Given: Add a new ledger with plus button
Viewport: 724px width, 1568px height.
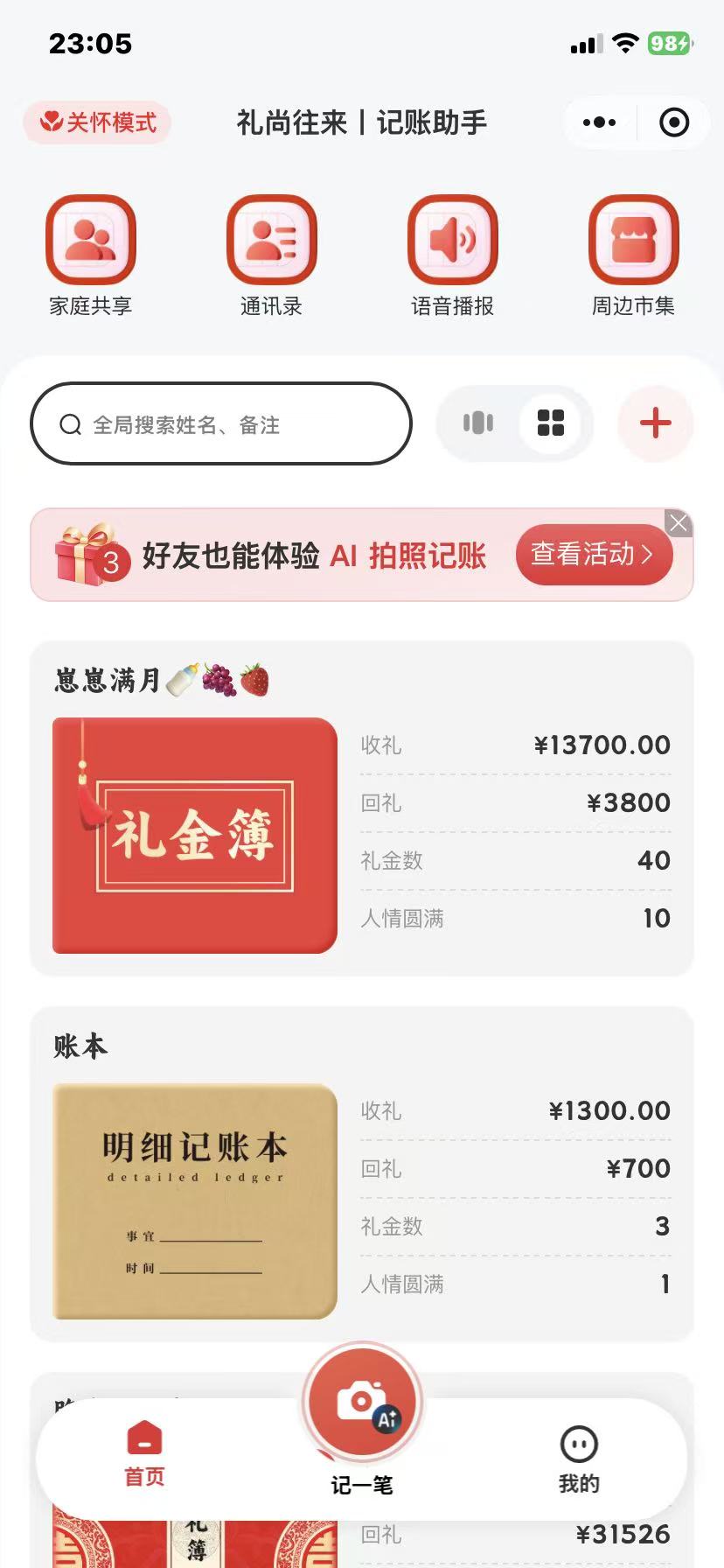Looking at the screenshot, I should click(656, 423).
